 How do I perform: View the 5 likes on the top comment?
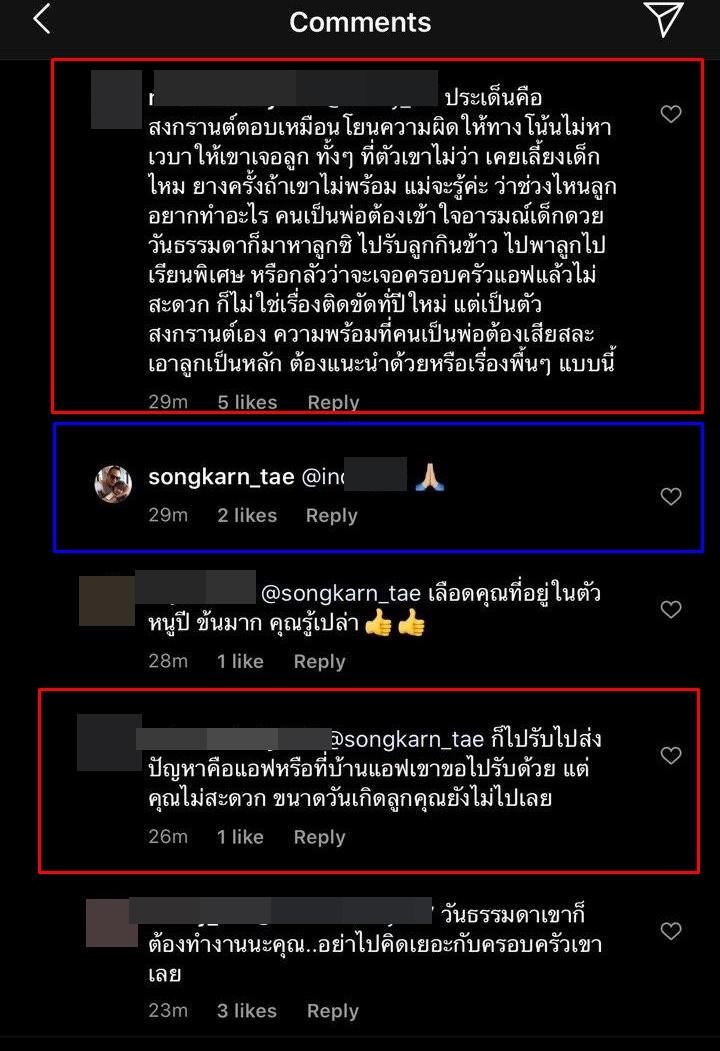point(247,402)
